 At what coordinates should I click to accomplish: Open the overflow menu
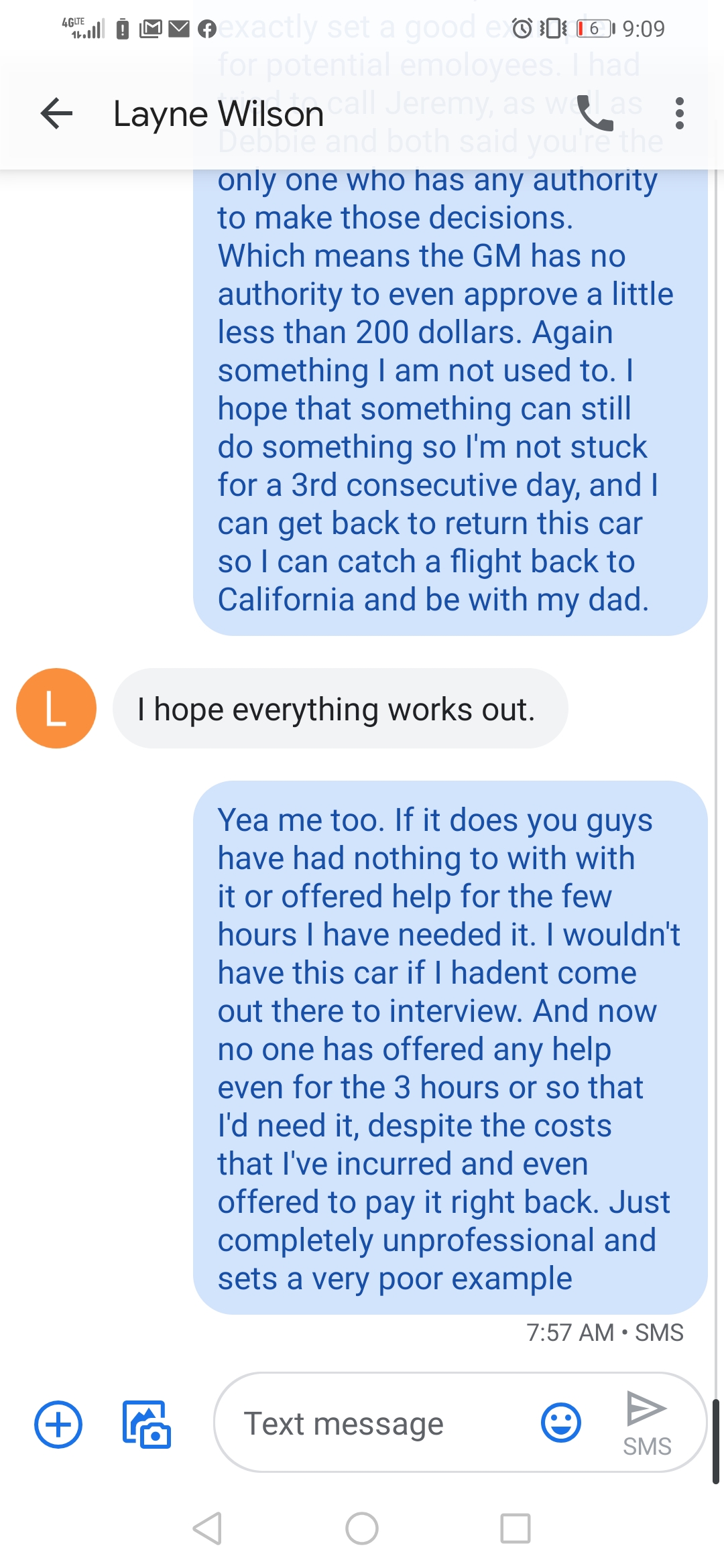coord(679,113)
